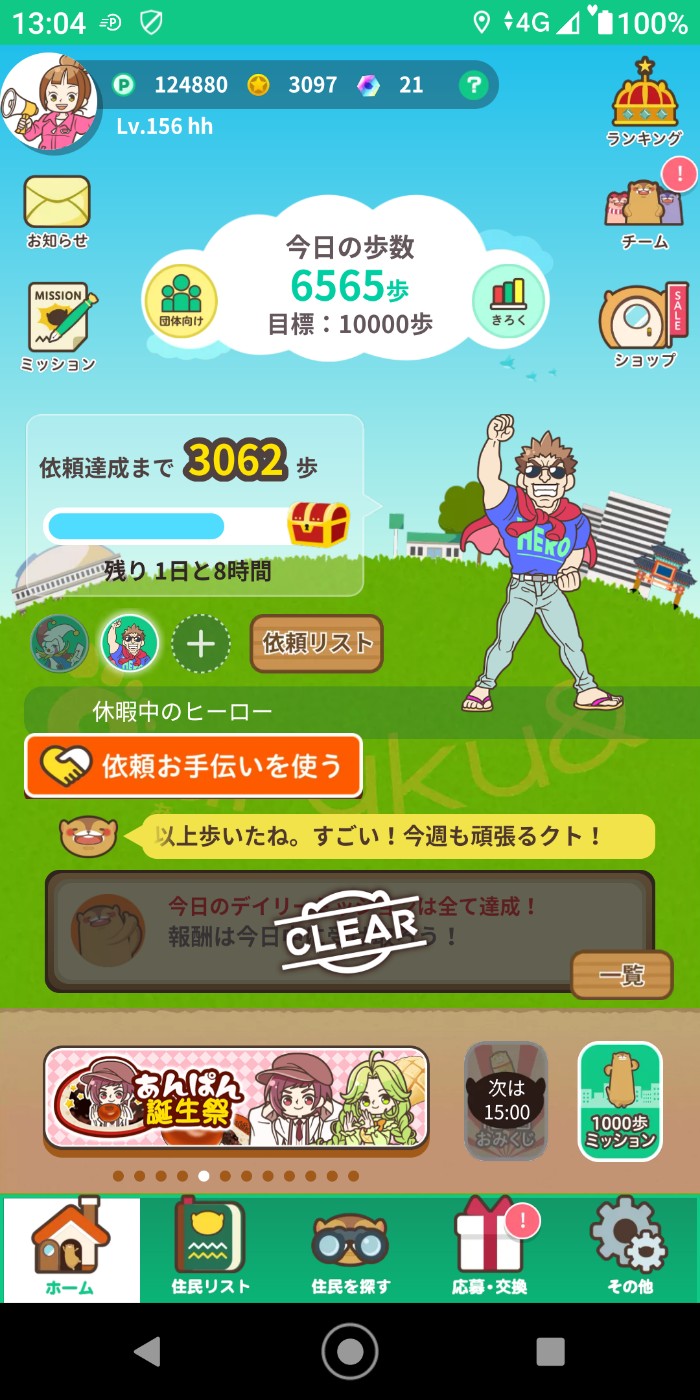Open the ミッション list

pos(59,325)
